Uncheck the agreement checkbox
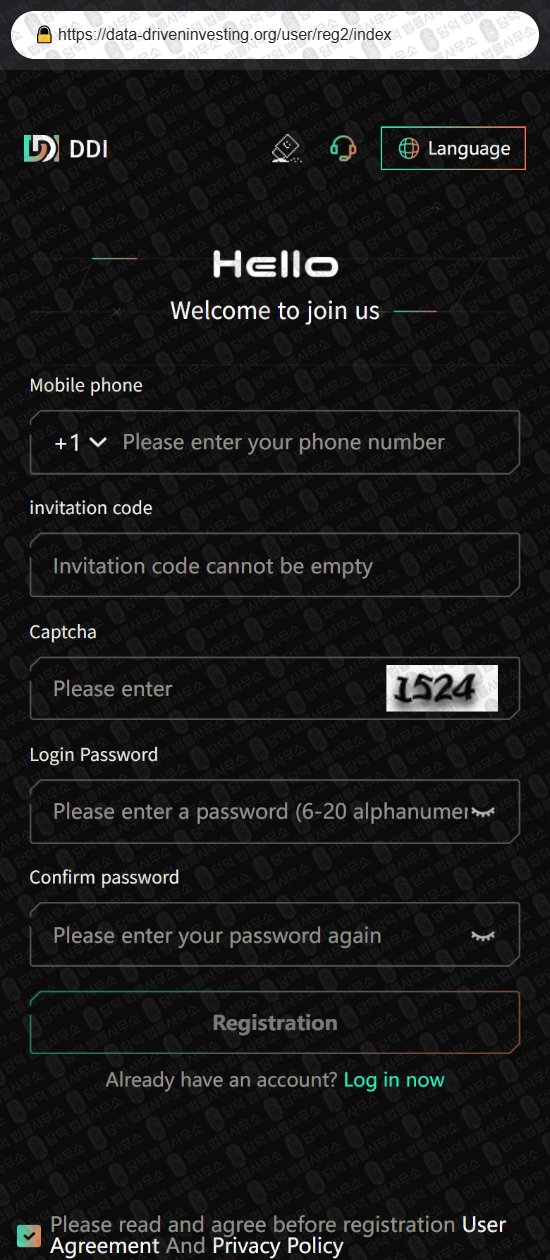 click(x=29, y=1235)
